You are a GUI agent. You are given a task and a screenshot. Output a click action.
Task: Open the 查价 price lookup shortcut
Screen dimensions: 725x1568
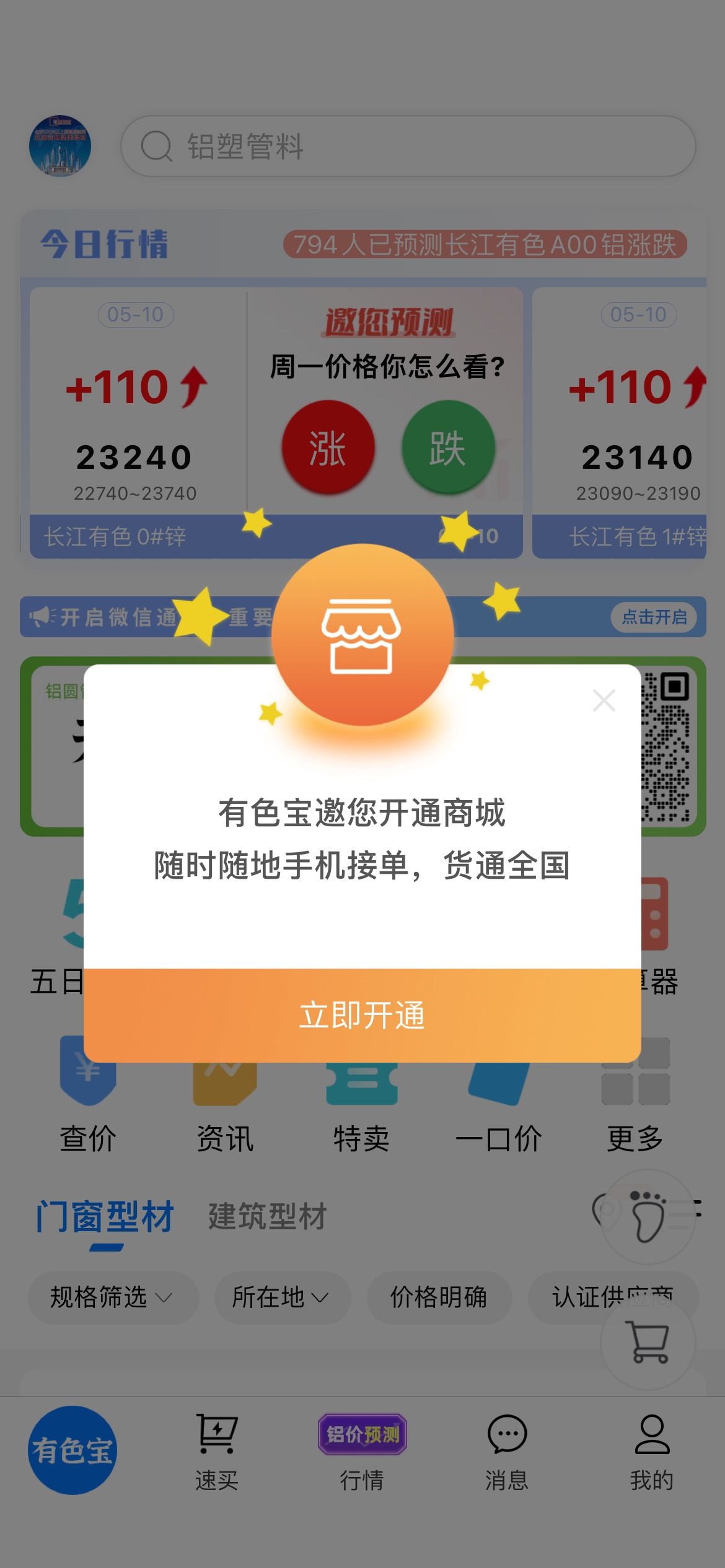tap(88, 1102)
